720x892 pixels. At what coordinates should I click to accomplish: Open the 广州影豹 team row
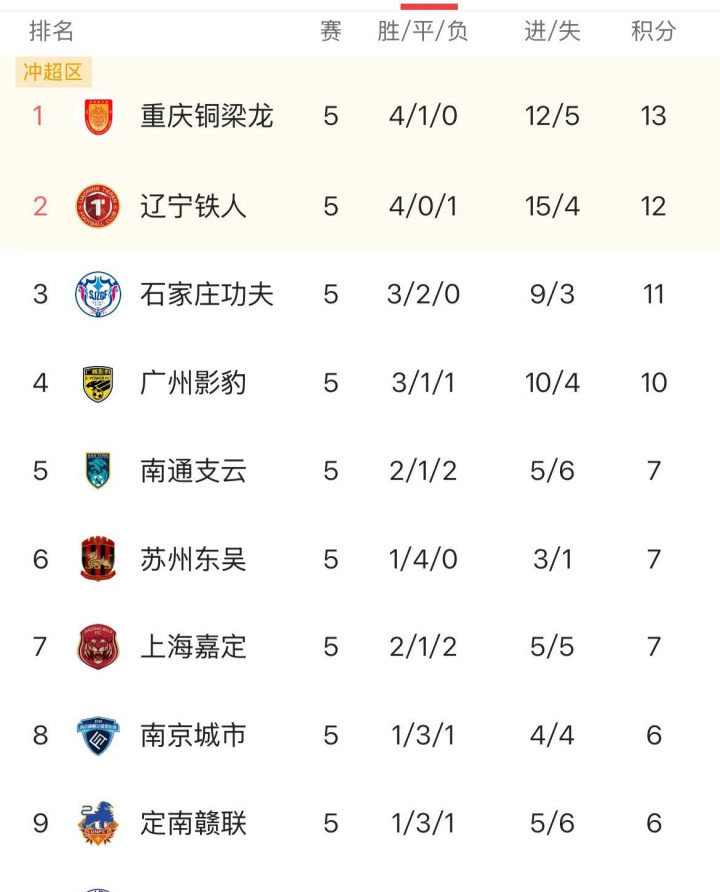360,382
